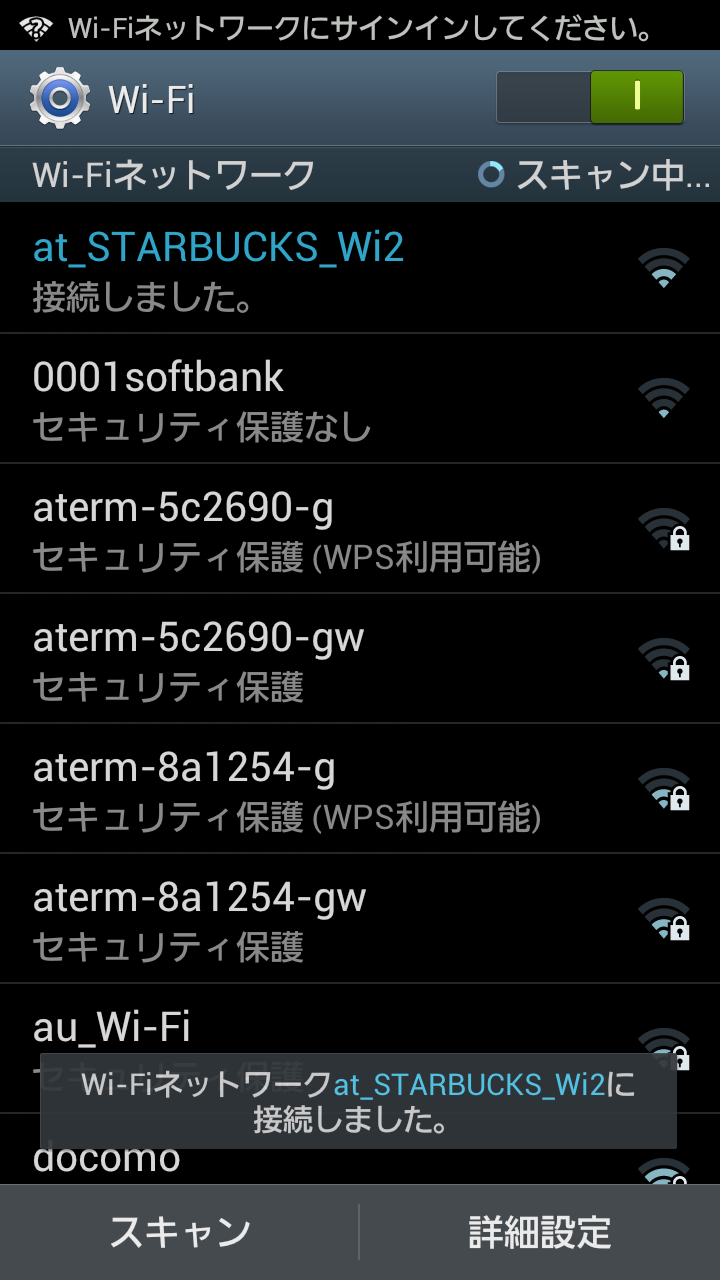Connect to aterm-5c2690-g
The width and height of the screenshot is (720, 1280).
pyautogui.click(x=360, y=529)
